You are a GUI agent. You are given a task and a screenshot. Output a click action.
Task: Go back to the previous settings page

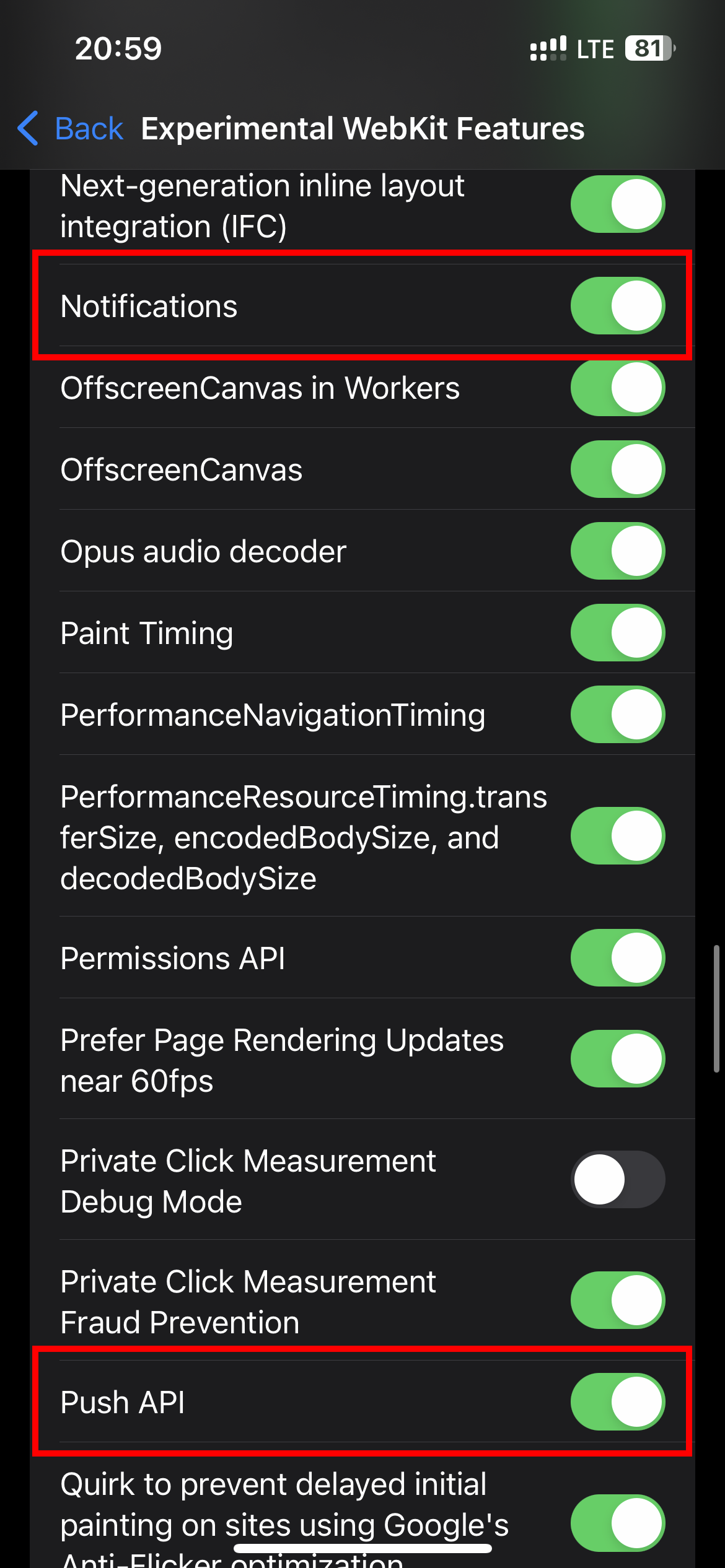[x=70, y=129]
